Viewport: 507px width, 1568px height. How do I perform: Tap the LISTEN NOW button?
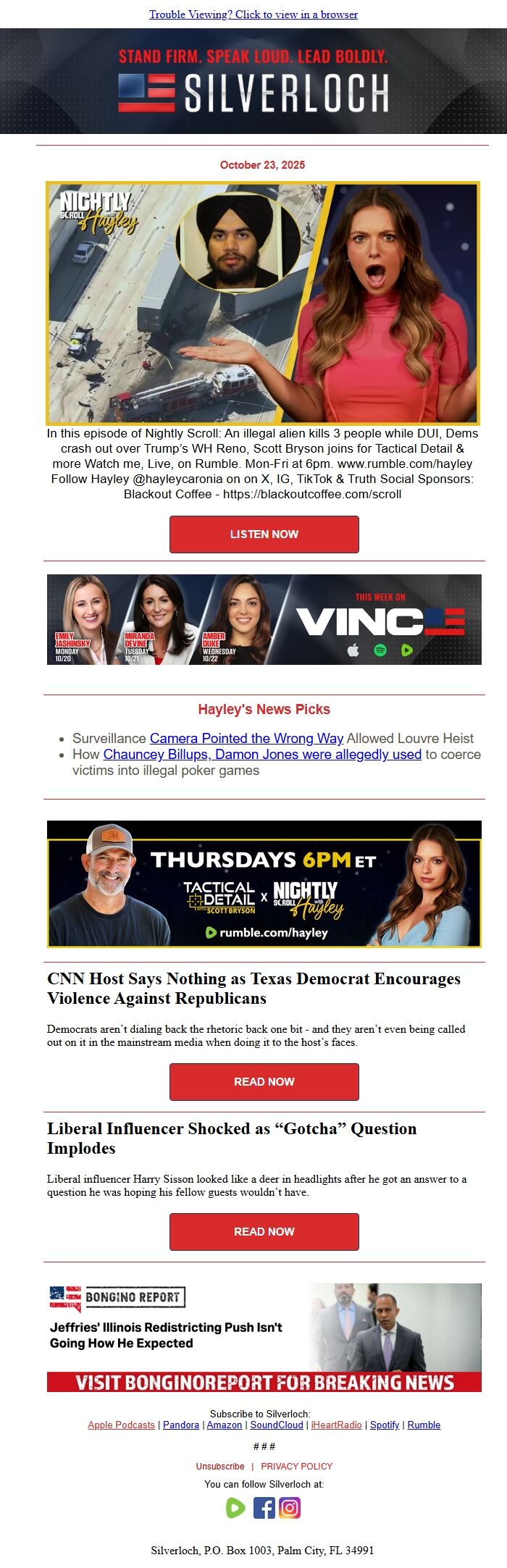tap(264, 534)
